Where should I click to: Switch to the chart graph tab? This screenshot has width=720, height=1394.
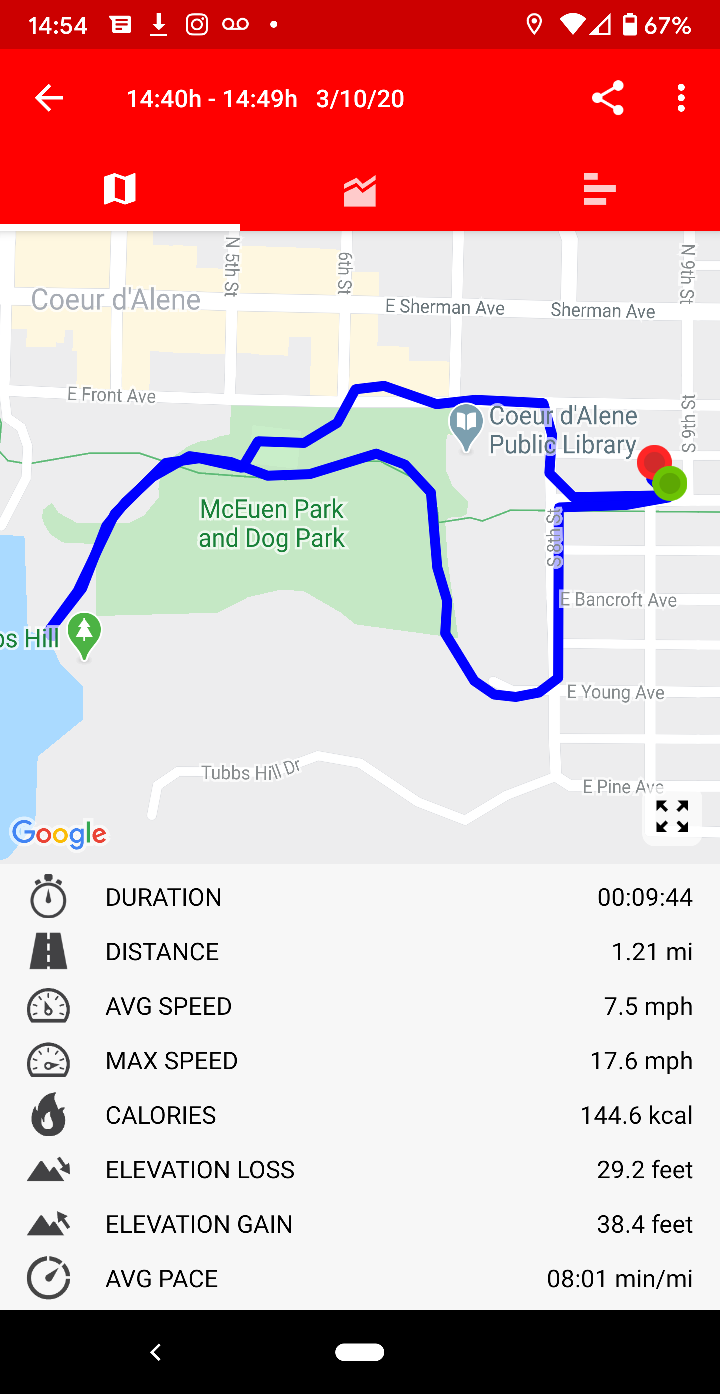point(360,189)
